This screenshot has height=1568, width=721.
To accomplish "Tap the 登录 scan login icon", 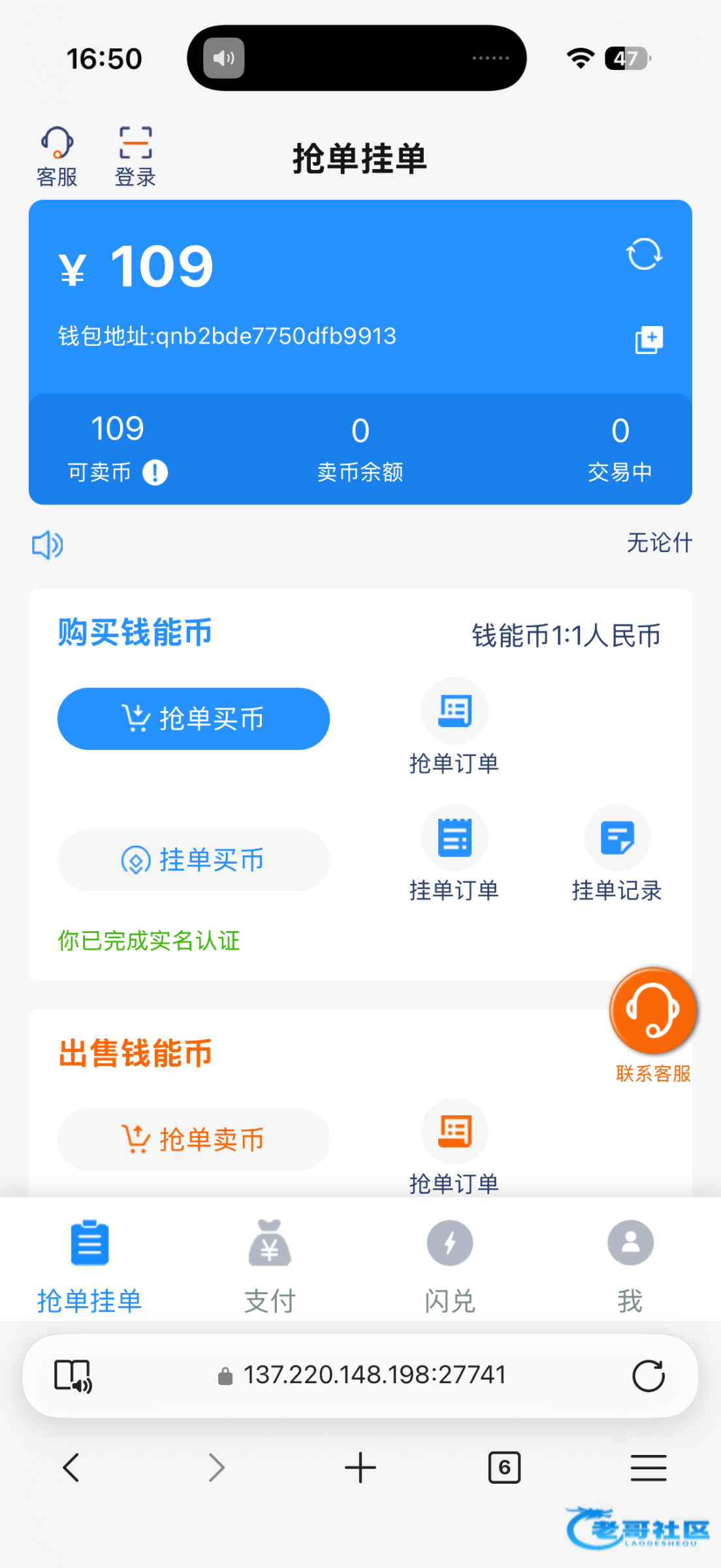I will point(135,155).
